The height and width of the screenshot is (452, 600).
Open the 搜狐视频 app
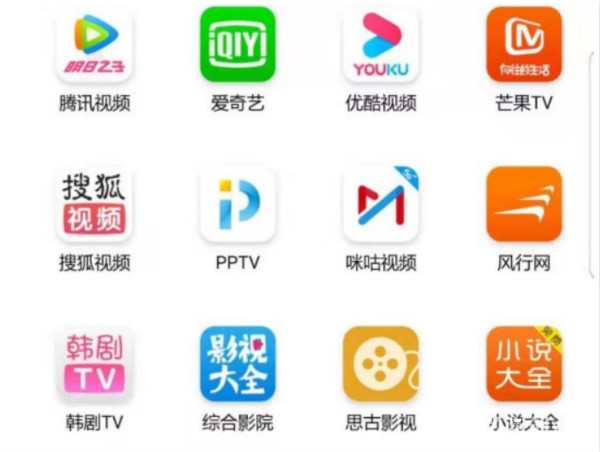(x=94, y=204)
